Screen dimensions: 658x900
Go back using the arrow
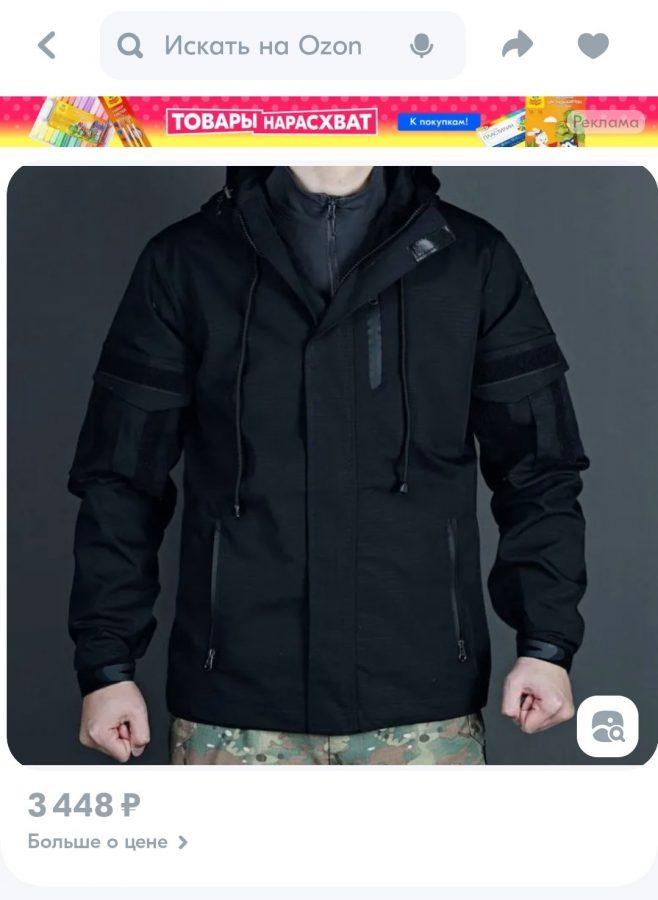click(47, 45)
